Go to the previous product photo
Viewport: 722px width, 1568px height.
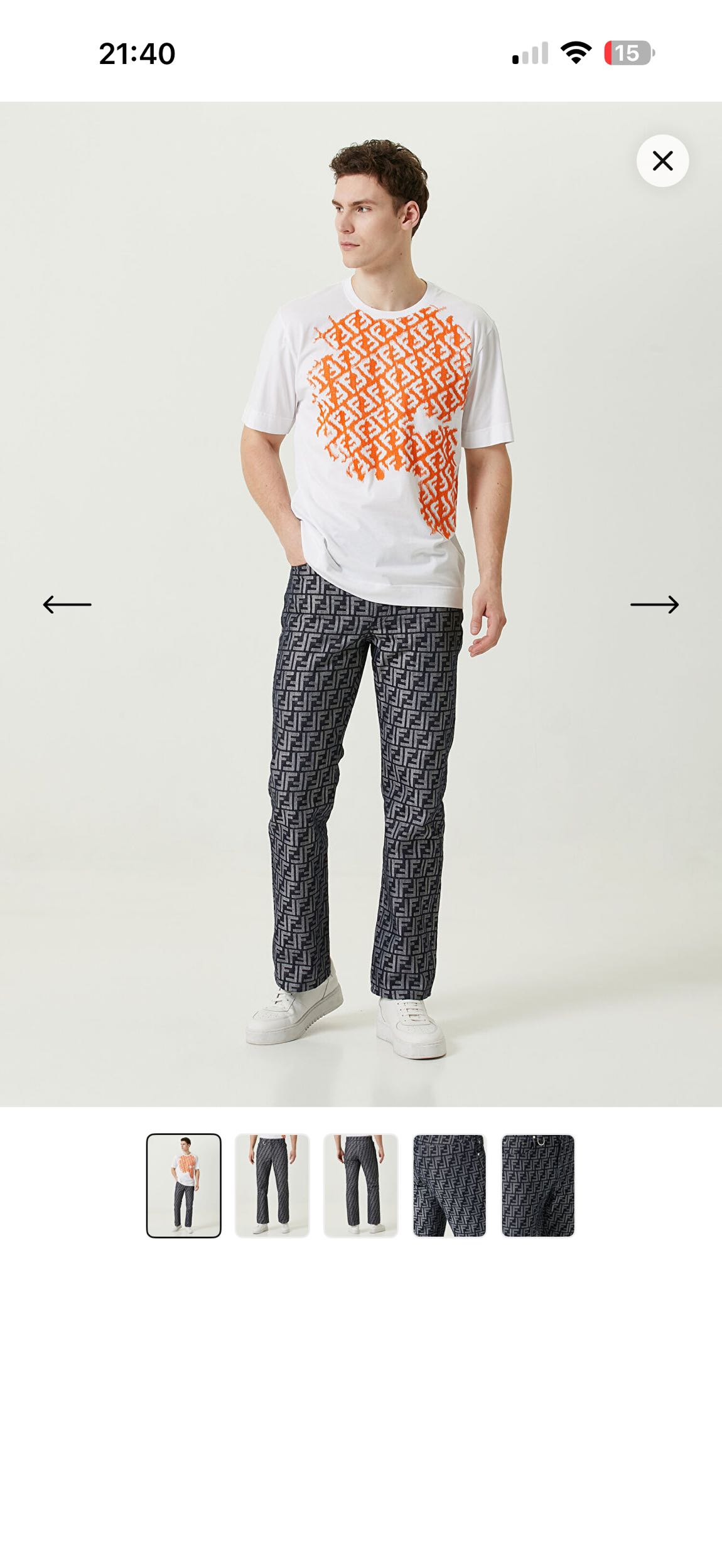[x=67, y=604]
